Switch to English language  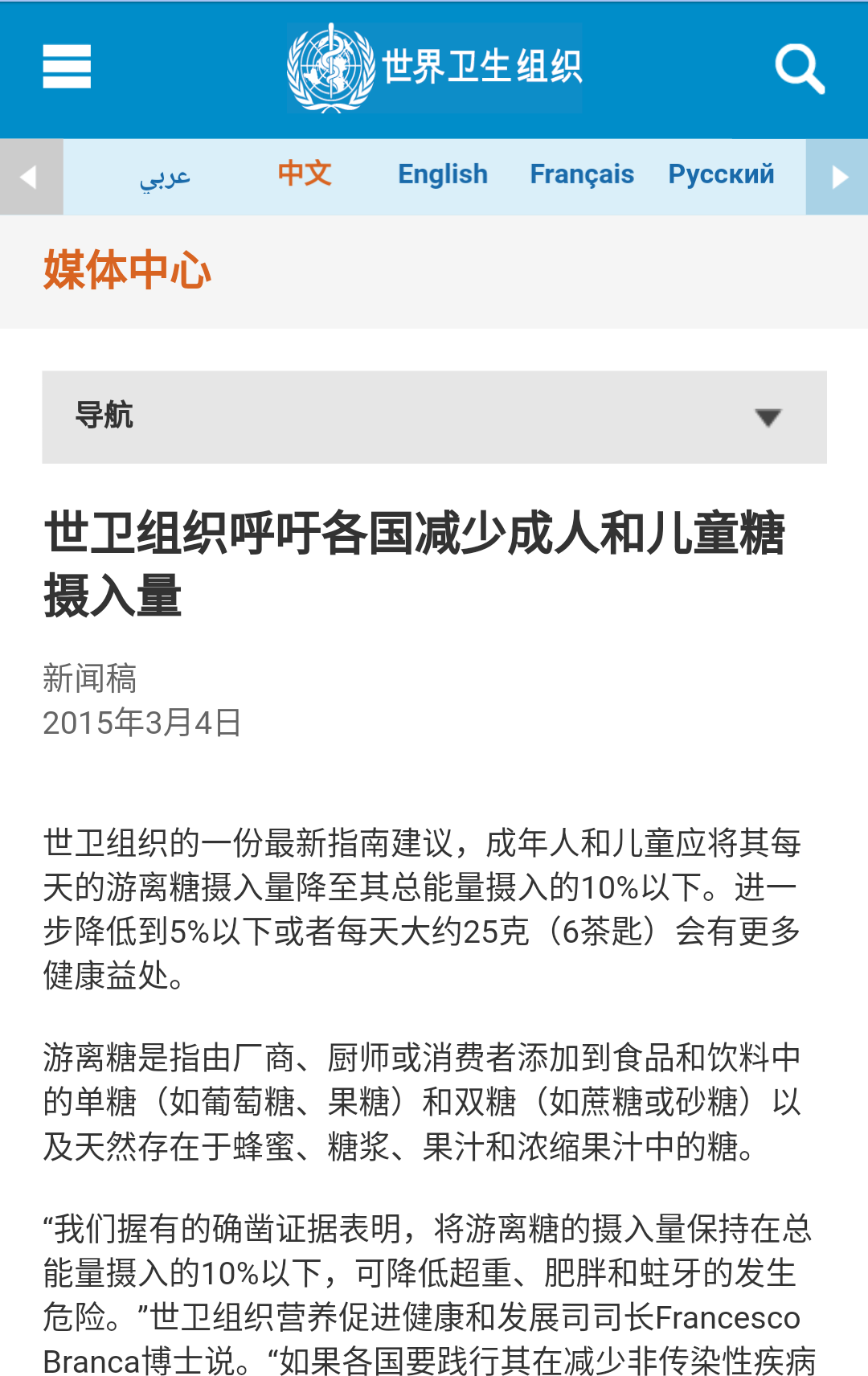443,174
